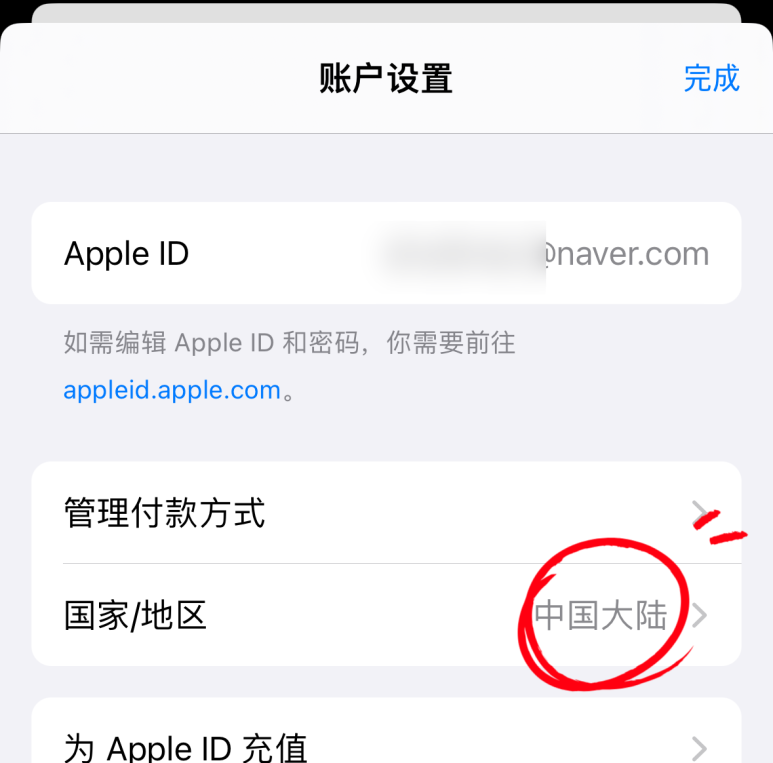Open the 国家/地区 row

385,615
